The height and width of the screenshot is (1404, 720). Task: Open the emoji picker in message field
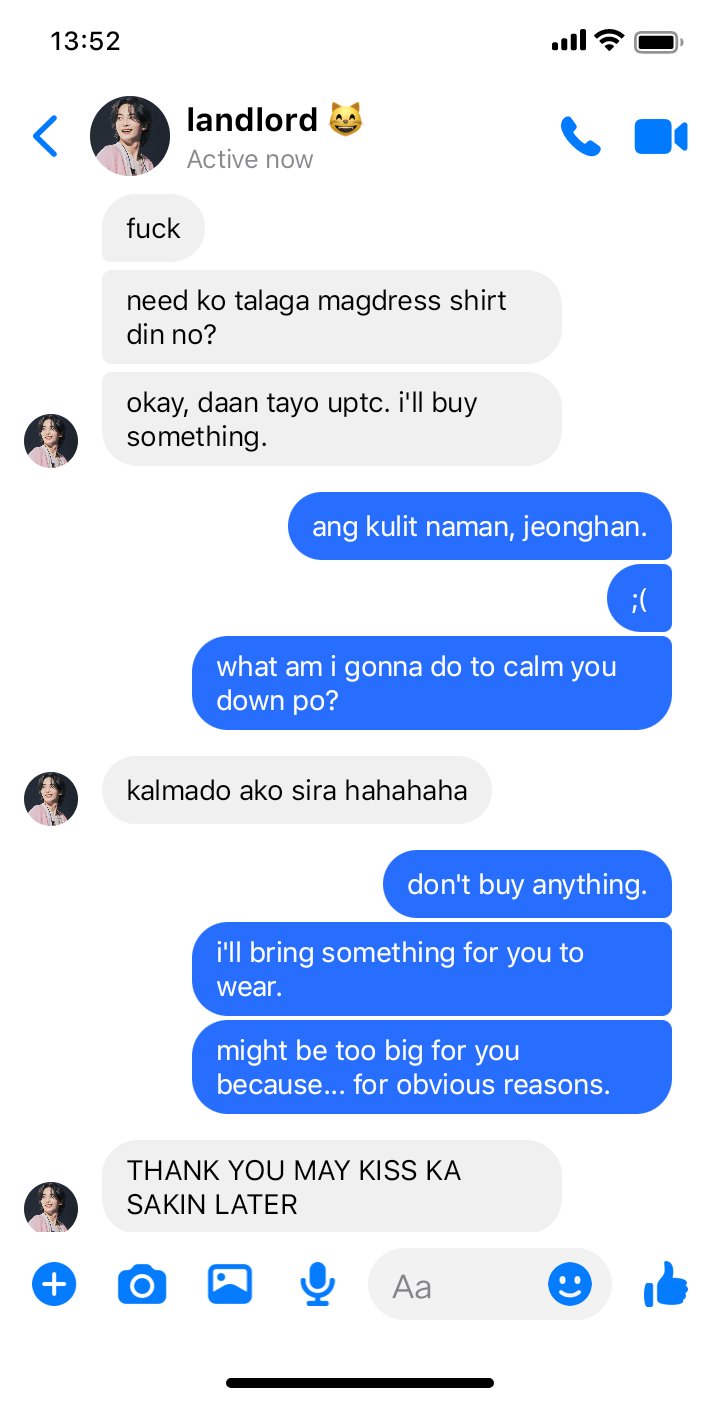pos(570,1284)
